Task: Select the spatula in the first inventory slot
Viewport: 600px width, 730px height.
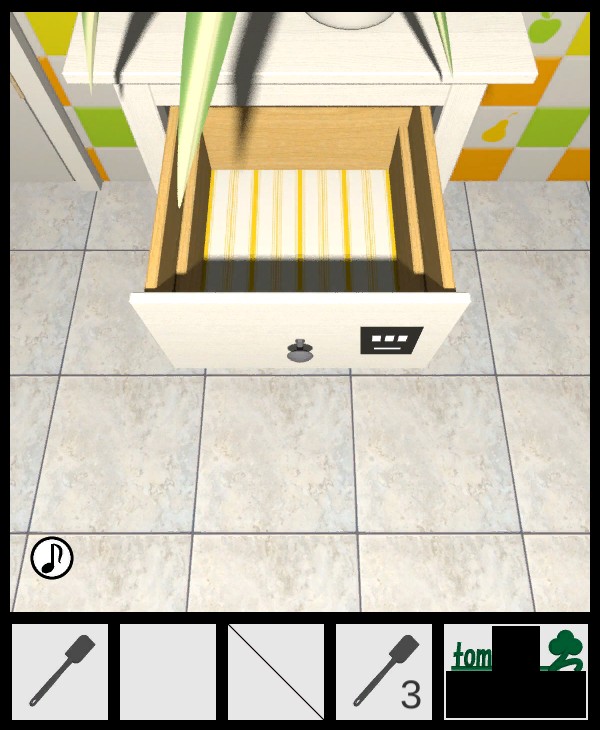Action: [60, 672]
